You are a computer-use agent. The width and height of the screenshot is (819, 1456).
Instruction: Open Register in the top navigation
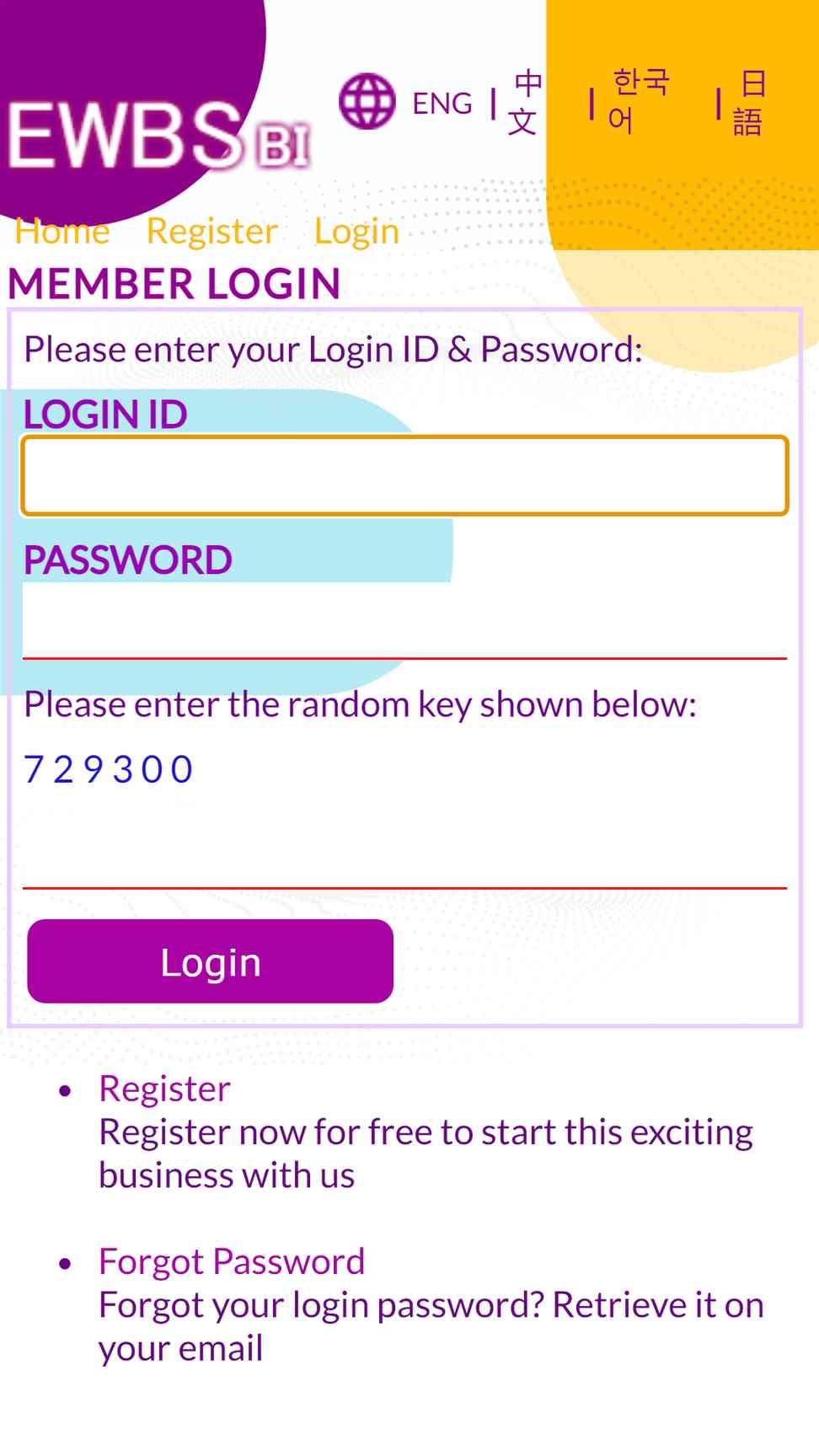click(x=211, y=231)
